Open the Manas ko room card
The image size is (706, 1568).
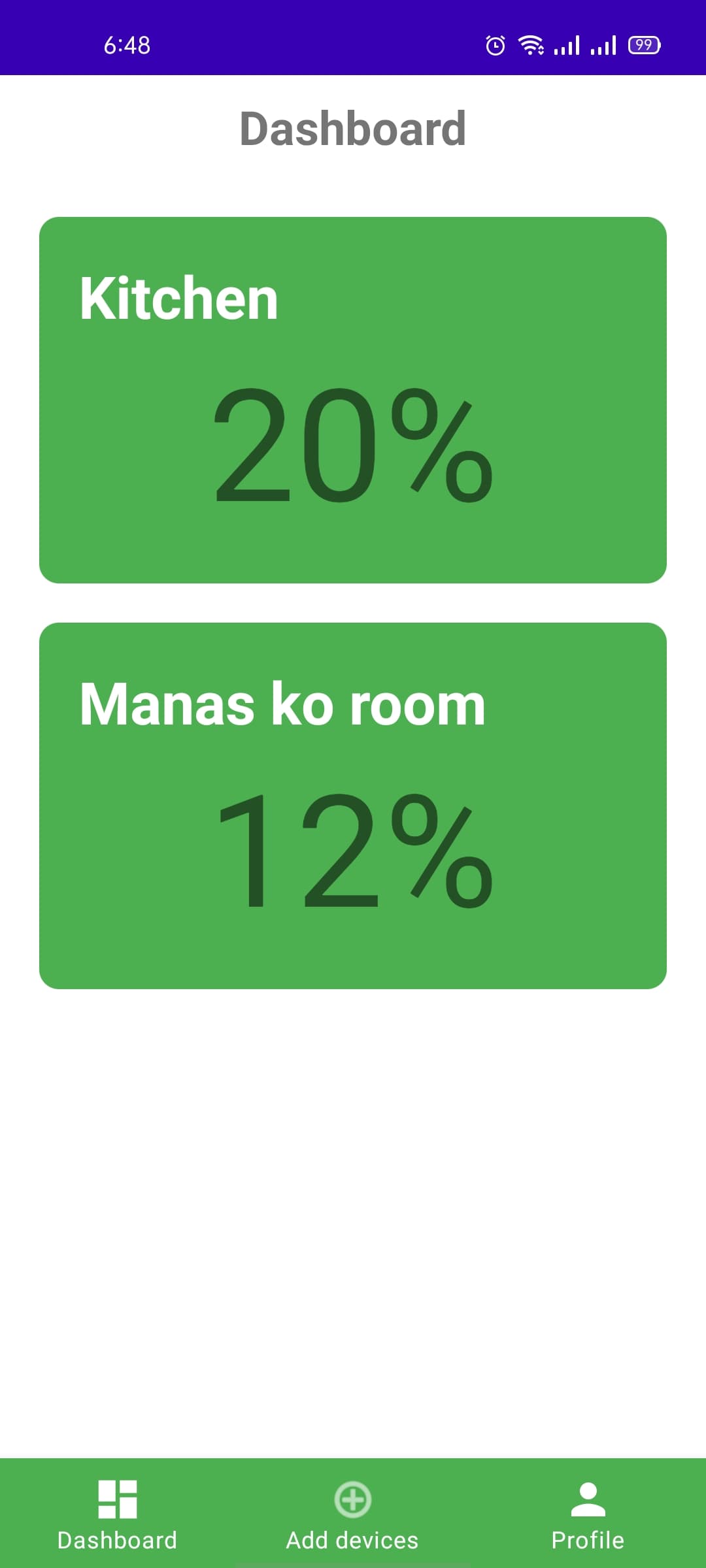pos(353,806)
